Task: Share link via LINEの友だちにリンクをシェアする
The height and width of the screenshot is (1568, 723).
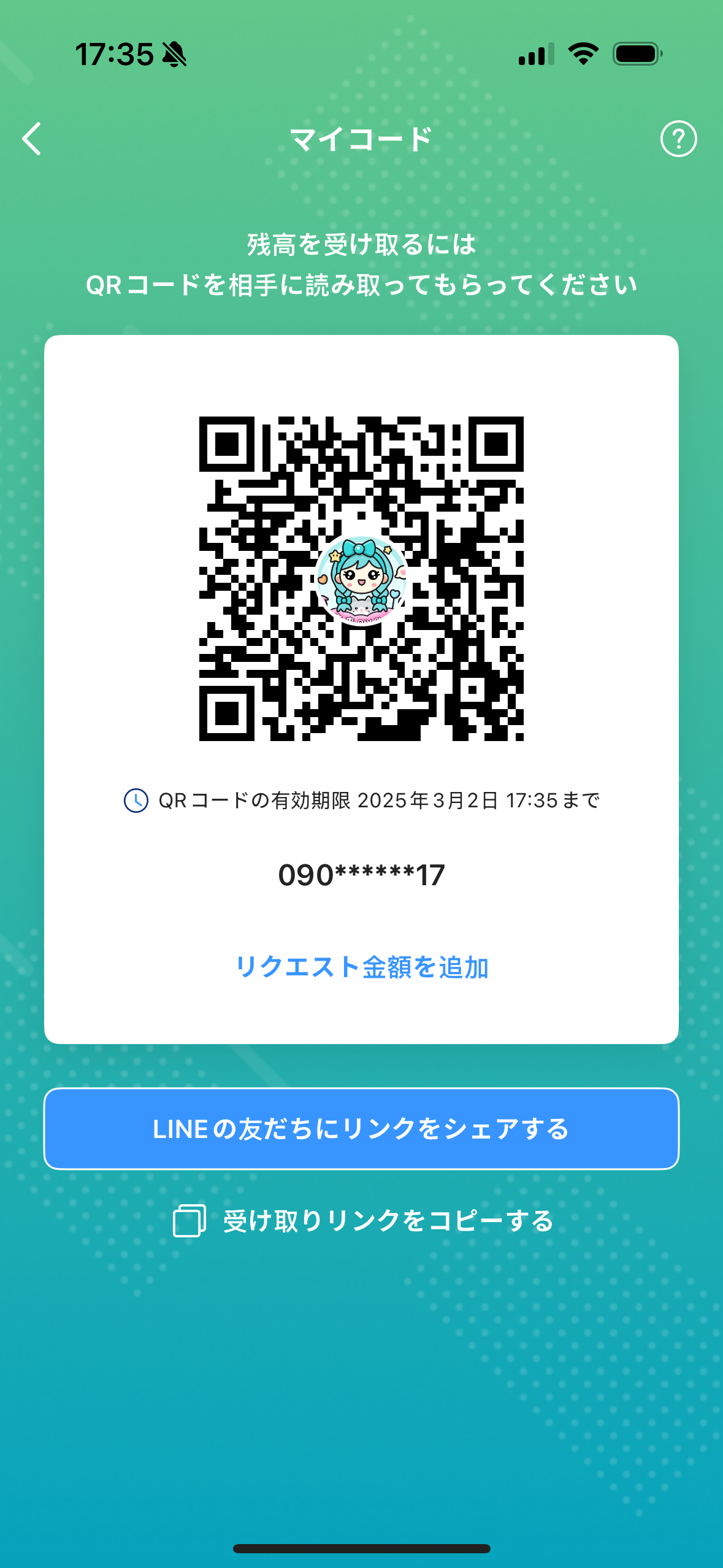Action: tap(361, 1129)
